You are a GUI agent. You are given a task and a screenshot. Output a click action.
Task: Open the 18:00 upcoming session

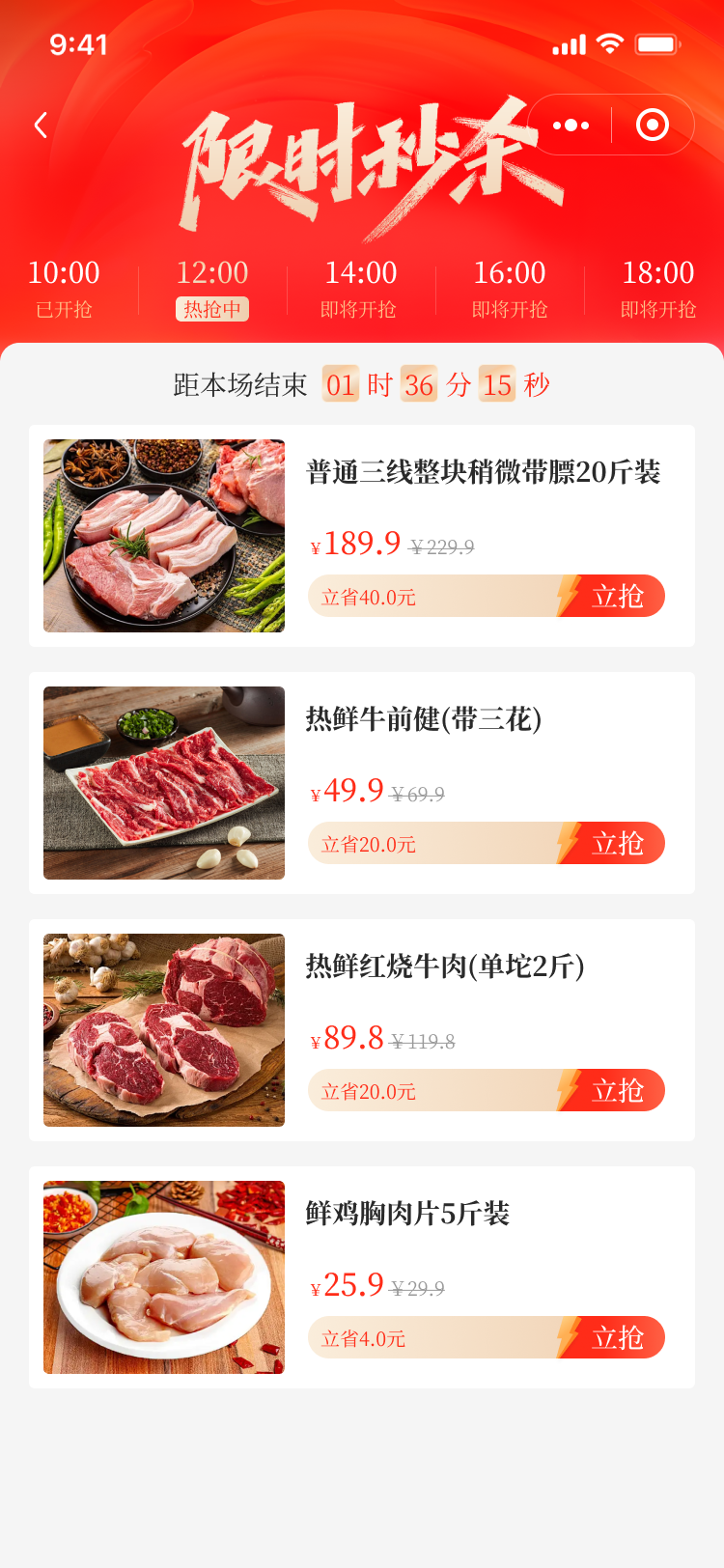click(x=657, y=288)
